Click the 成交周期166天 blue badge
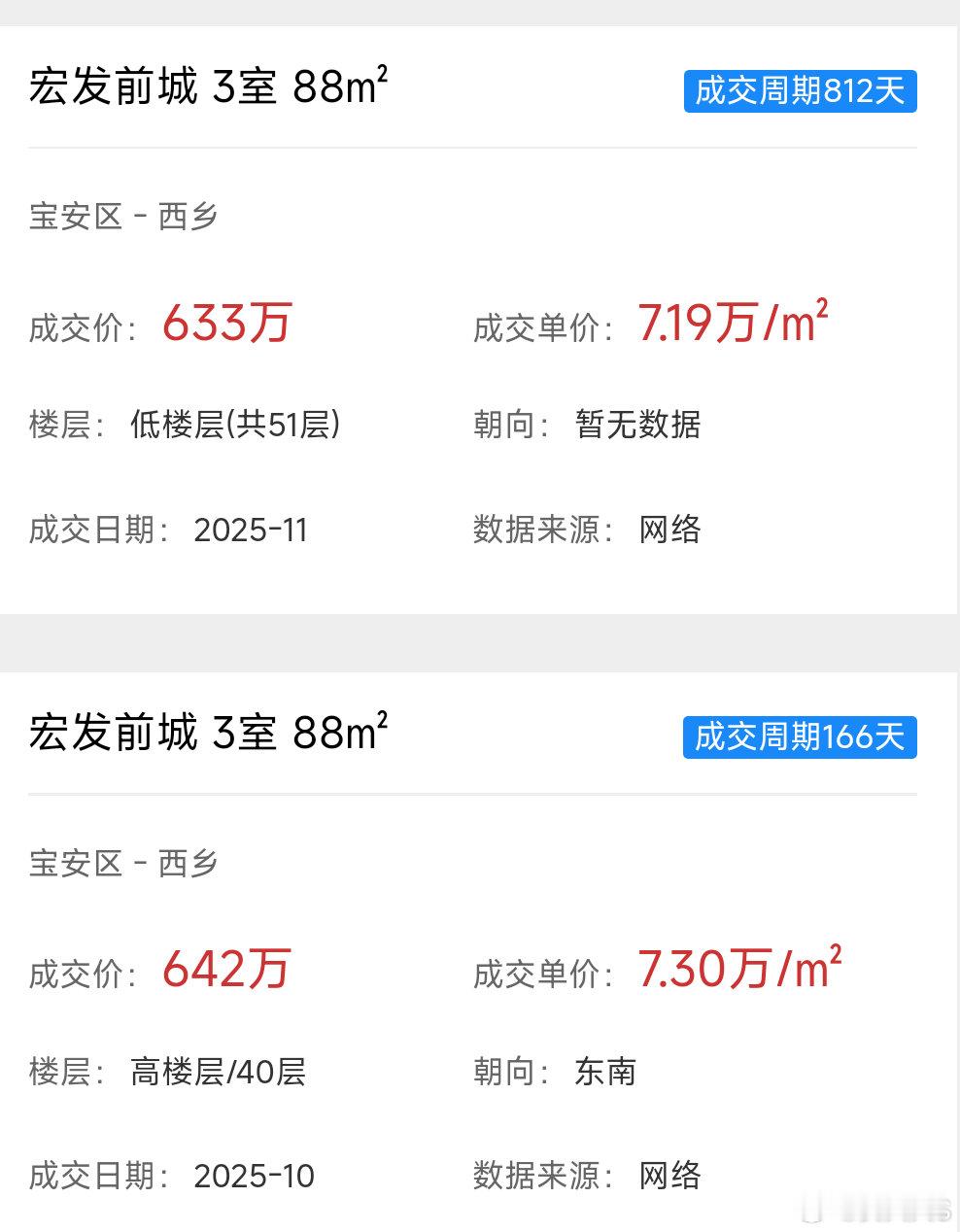This screenshot has height=1232, width=960. pyautogui.click(x=800, y=737)
